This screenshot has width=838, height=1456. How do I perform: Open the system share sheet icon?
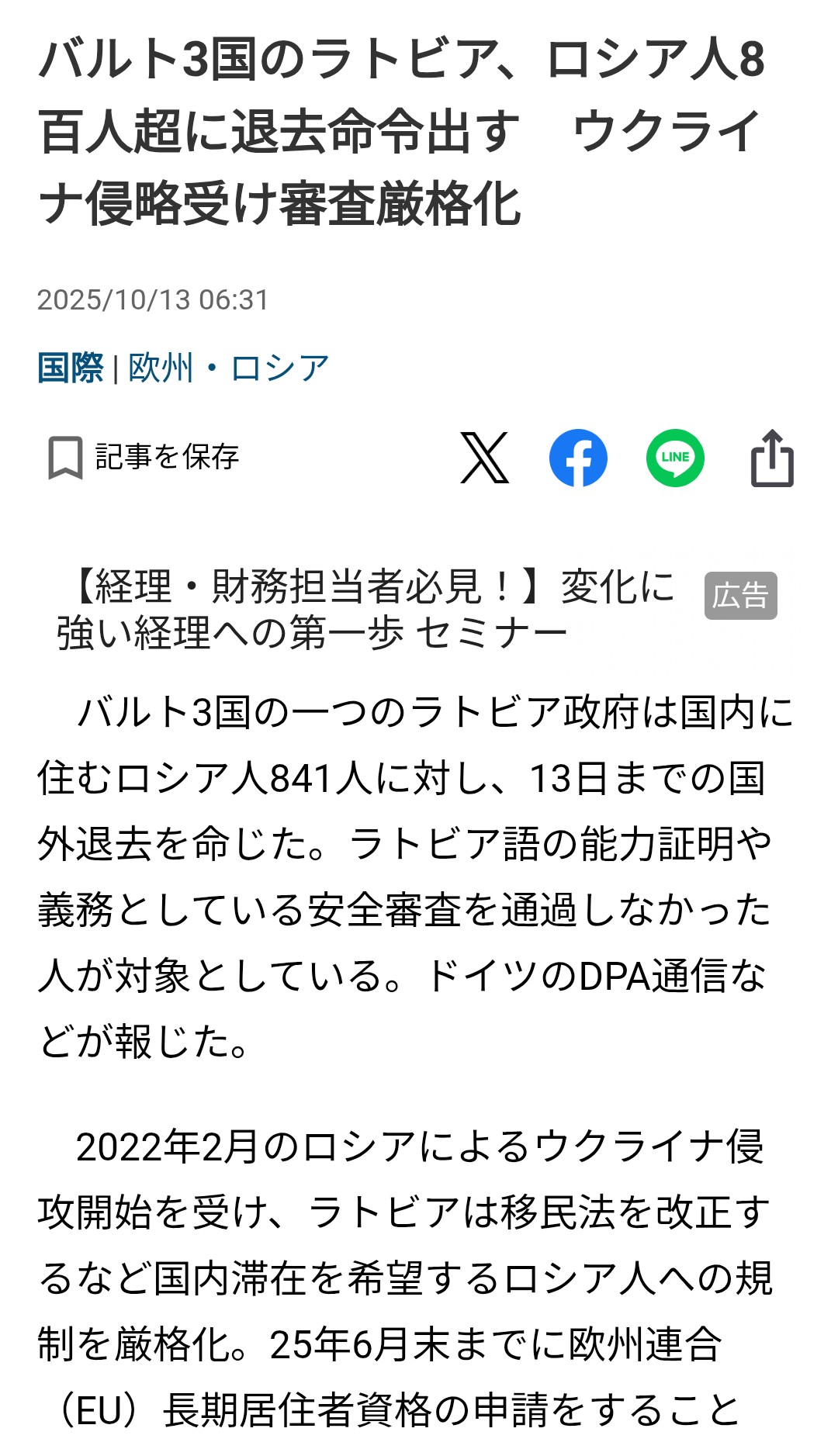[x=772, y=458]
